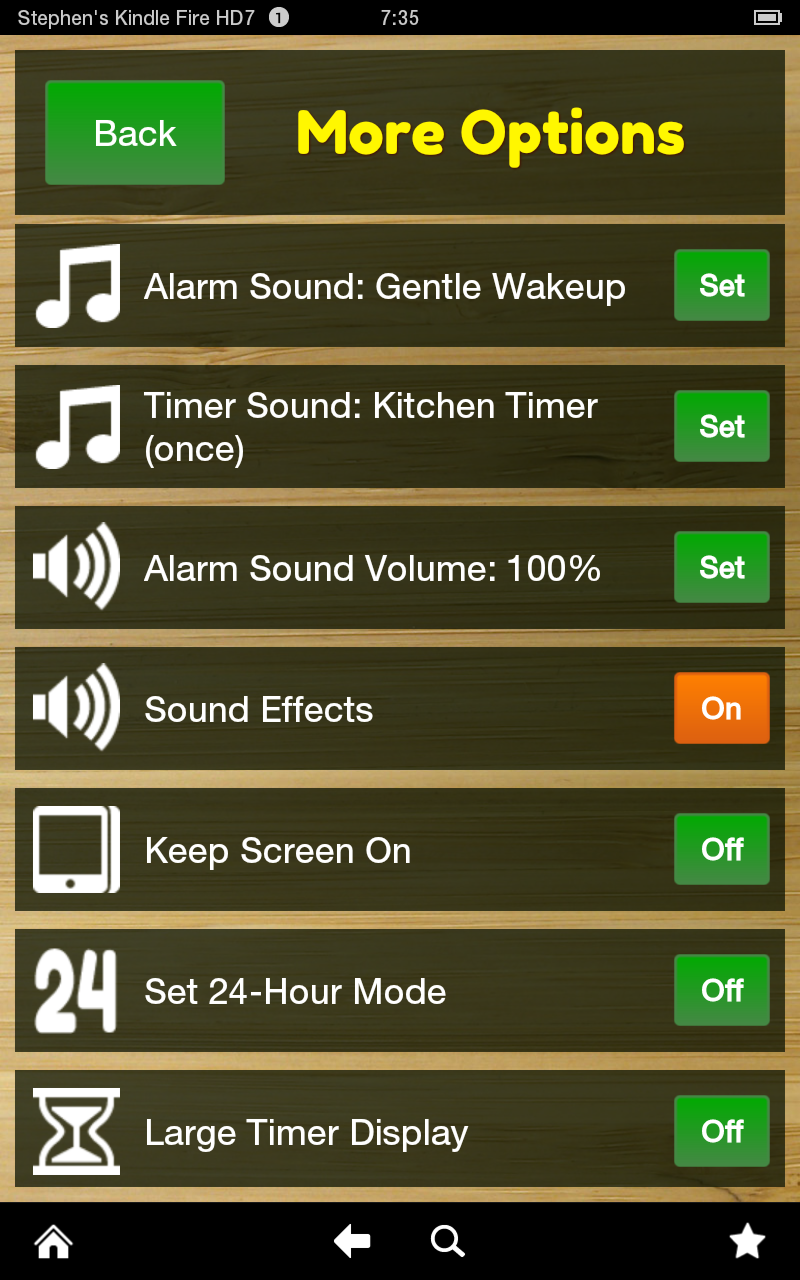
Task: Enable Keep Screen On
Action: tap(721, 849)
